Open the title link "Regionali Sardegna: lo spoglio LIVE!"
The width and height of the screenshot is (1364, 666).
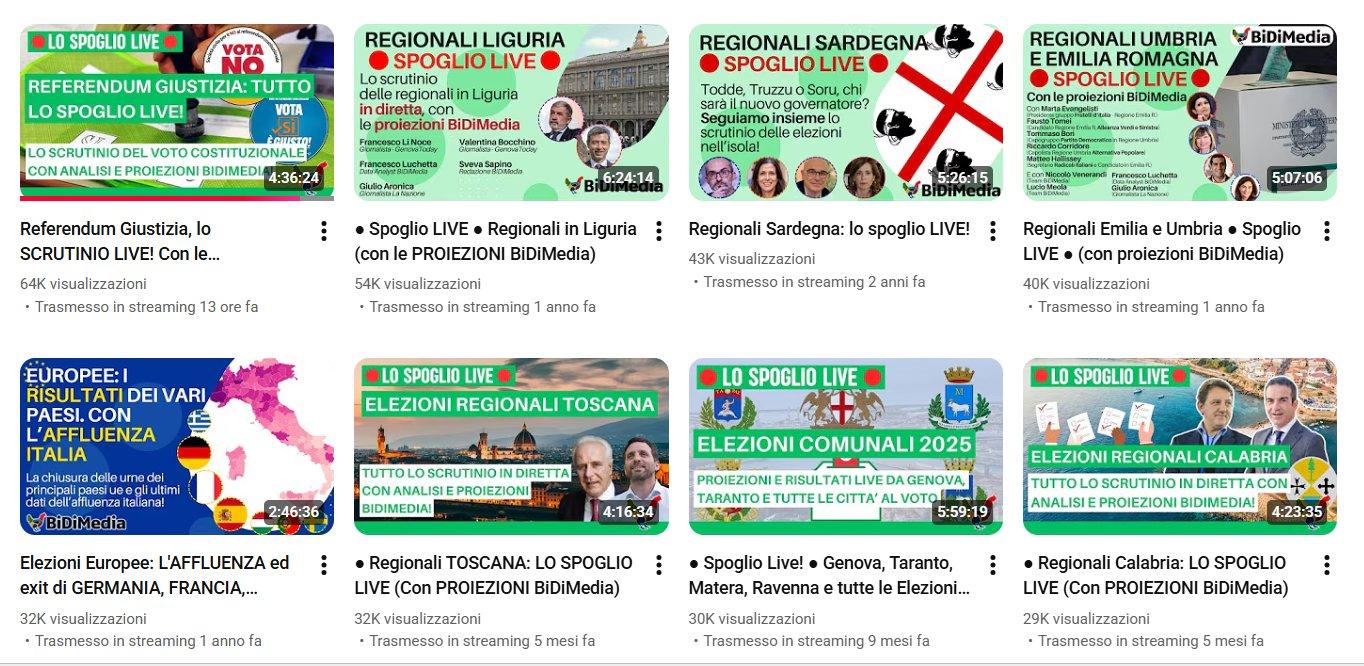pos(828,229)
